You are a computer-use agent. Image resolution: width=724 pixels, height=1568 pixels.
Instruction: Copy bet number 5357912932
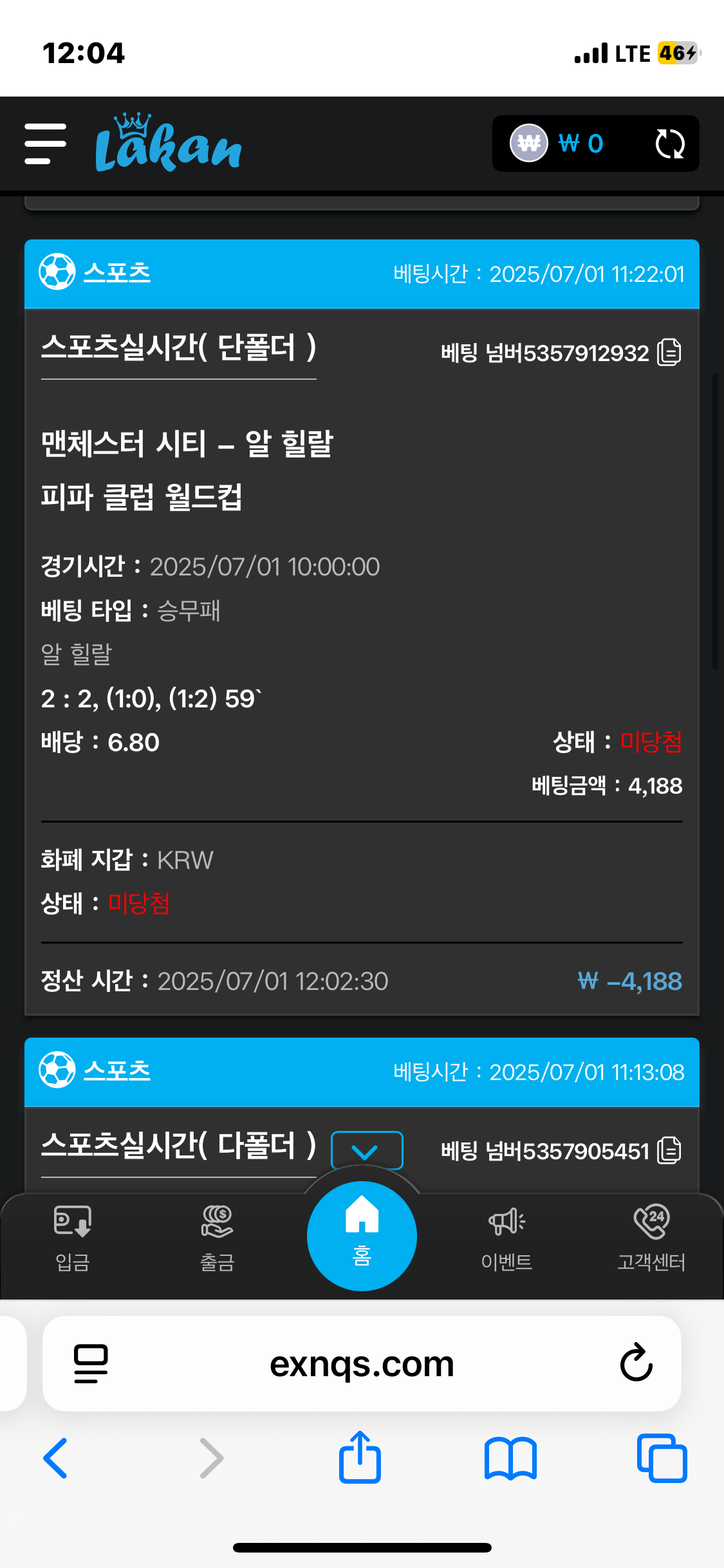coord(669,353)
